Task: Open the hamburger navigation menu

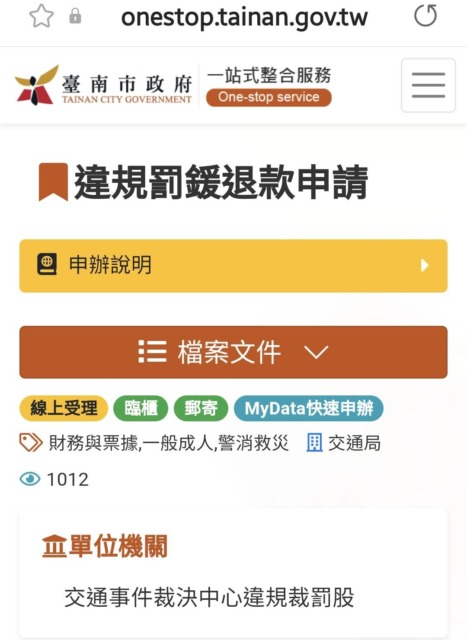Action: (x=428, y=85)
